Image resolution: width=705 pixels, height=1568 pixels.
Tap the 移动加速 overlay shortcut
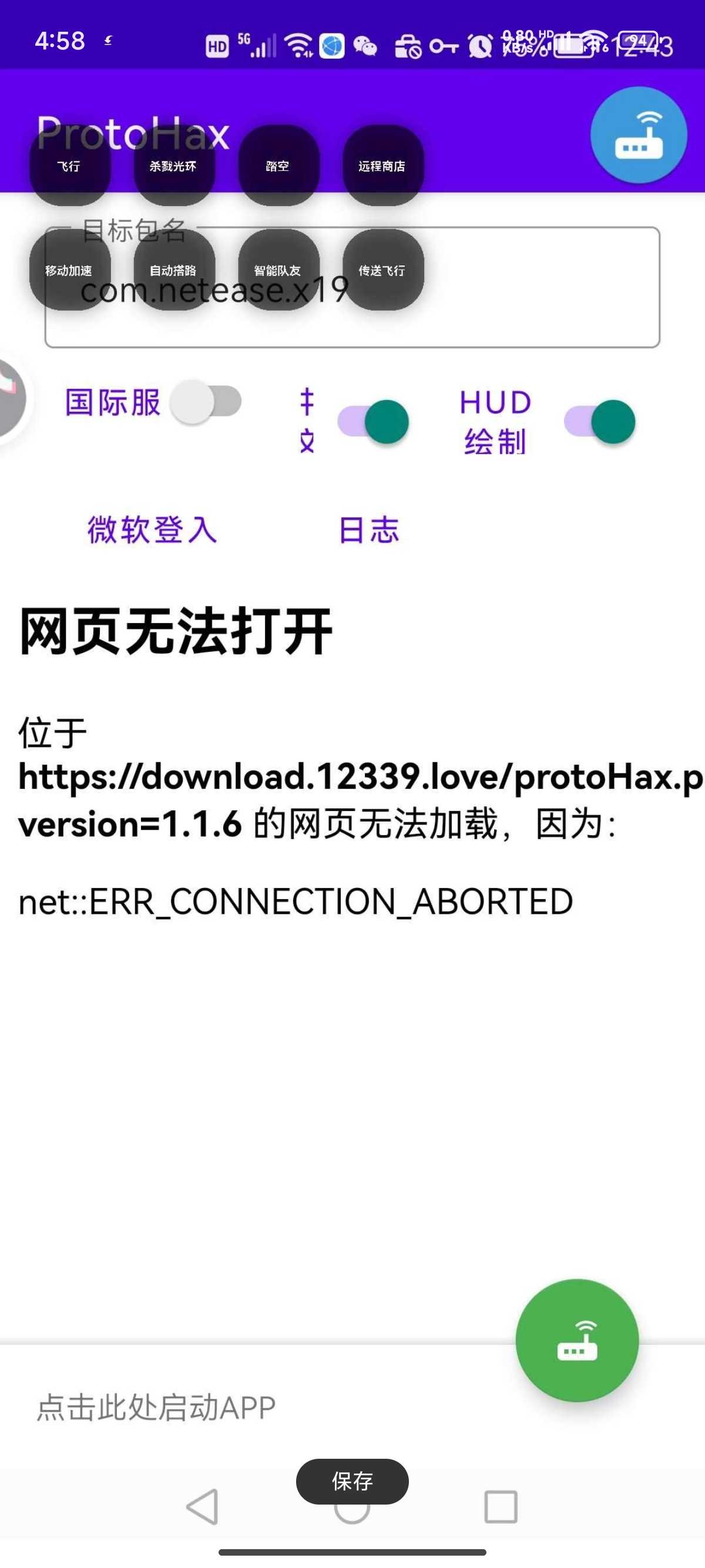coord(69,270)
